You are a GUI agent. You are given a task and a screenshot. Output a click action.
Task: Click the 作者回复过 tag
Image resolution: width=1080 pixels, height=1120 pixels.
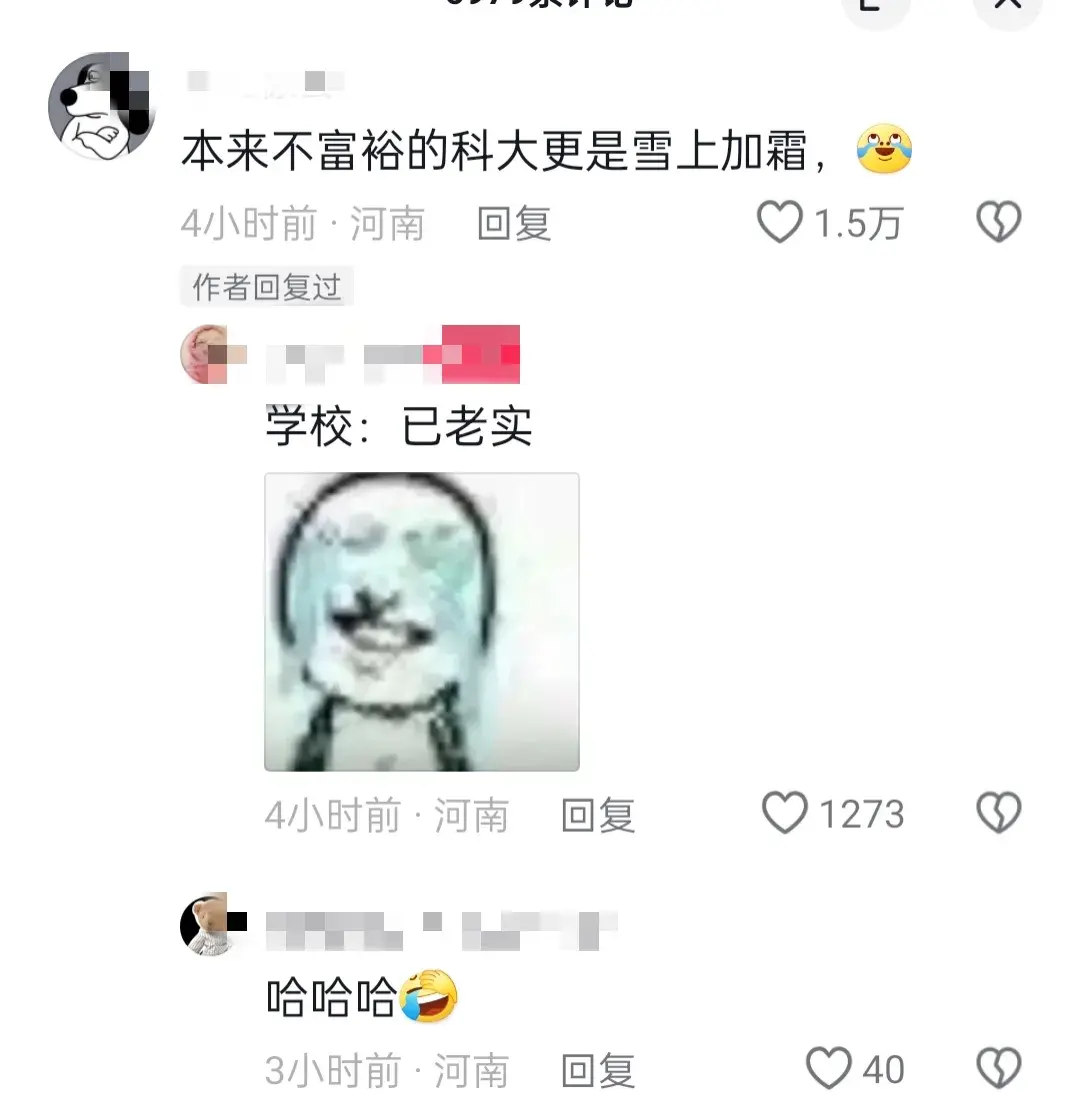[x=266, y=287]
